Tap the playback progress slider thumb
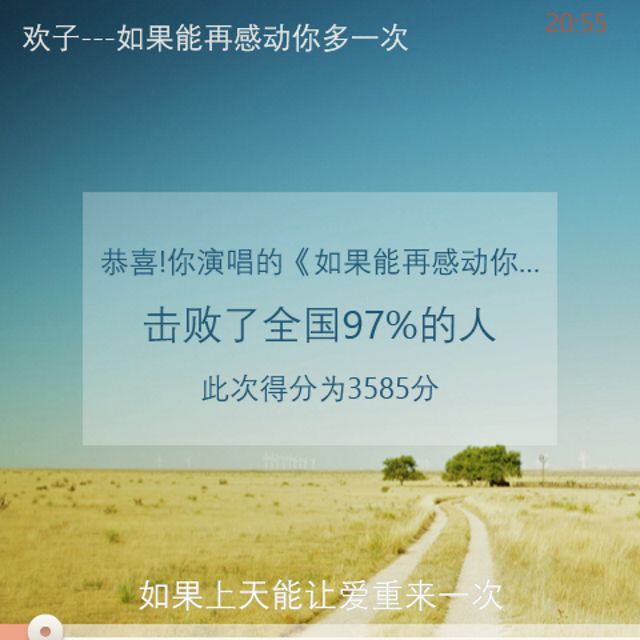The image size is (640, 640). (x=44, y=631)
